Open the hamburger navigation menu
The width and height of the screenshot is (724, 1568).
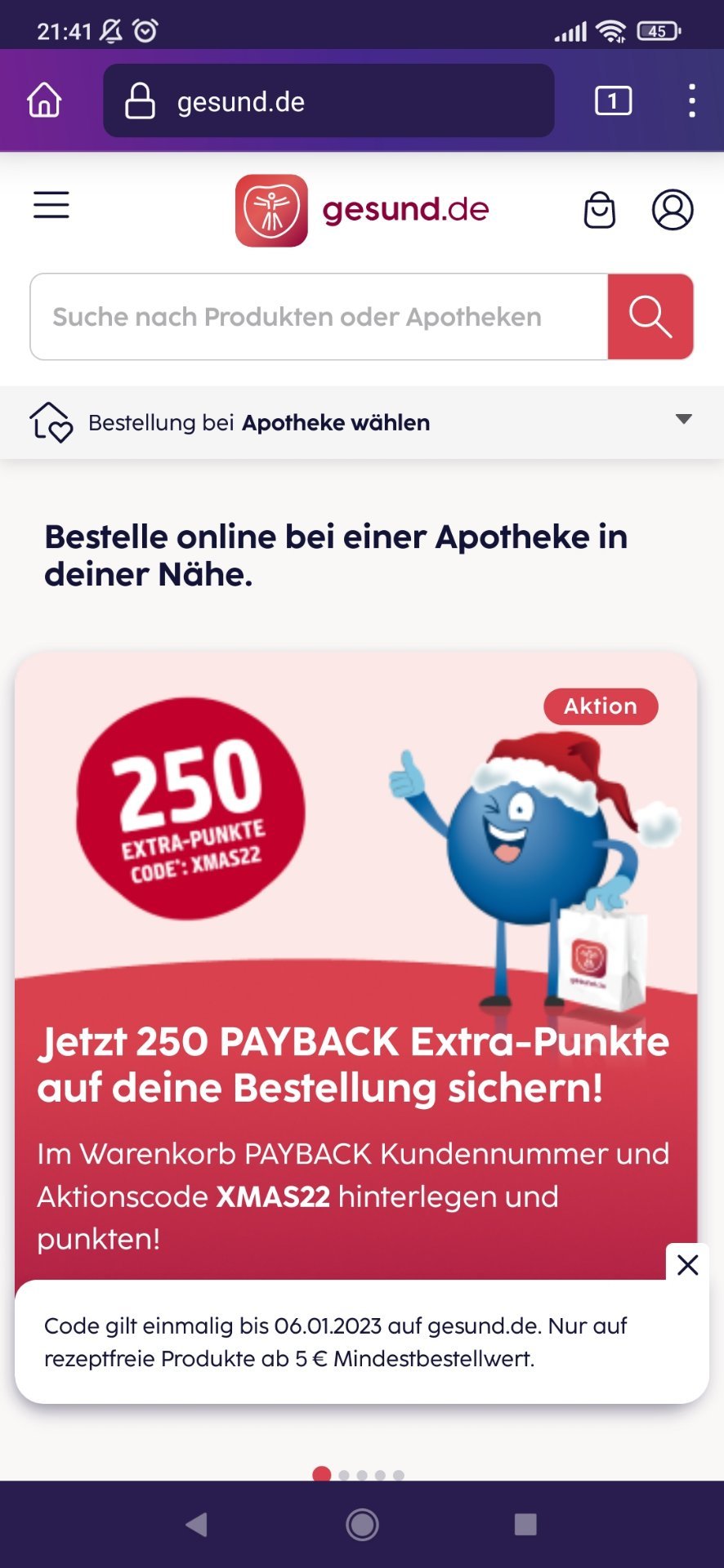click(51, 206)
